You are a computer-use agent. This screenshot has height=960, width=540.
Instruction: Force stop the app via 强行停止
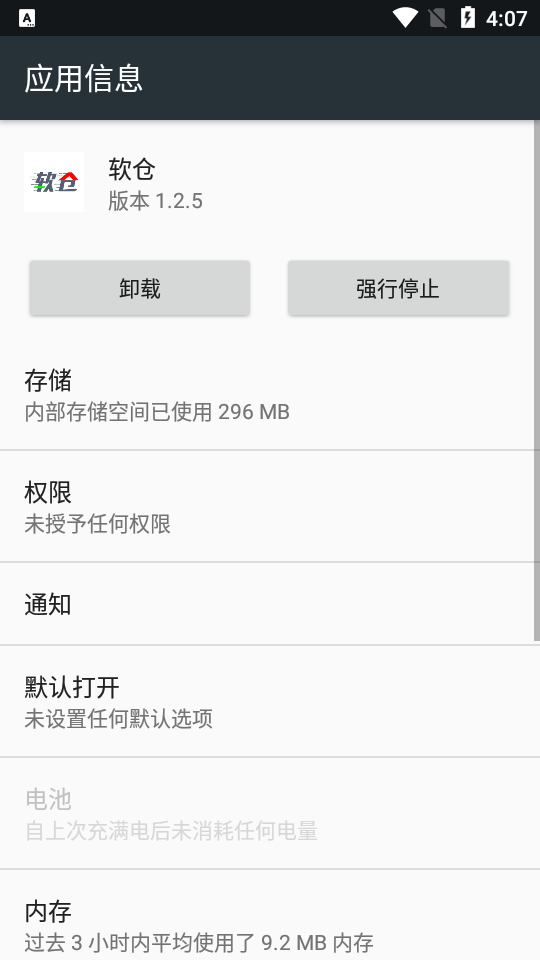pyautogui.click(x=398, y=288)
